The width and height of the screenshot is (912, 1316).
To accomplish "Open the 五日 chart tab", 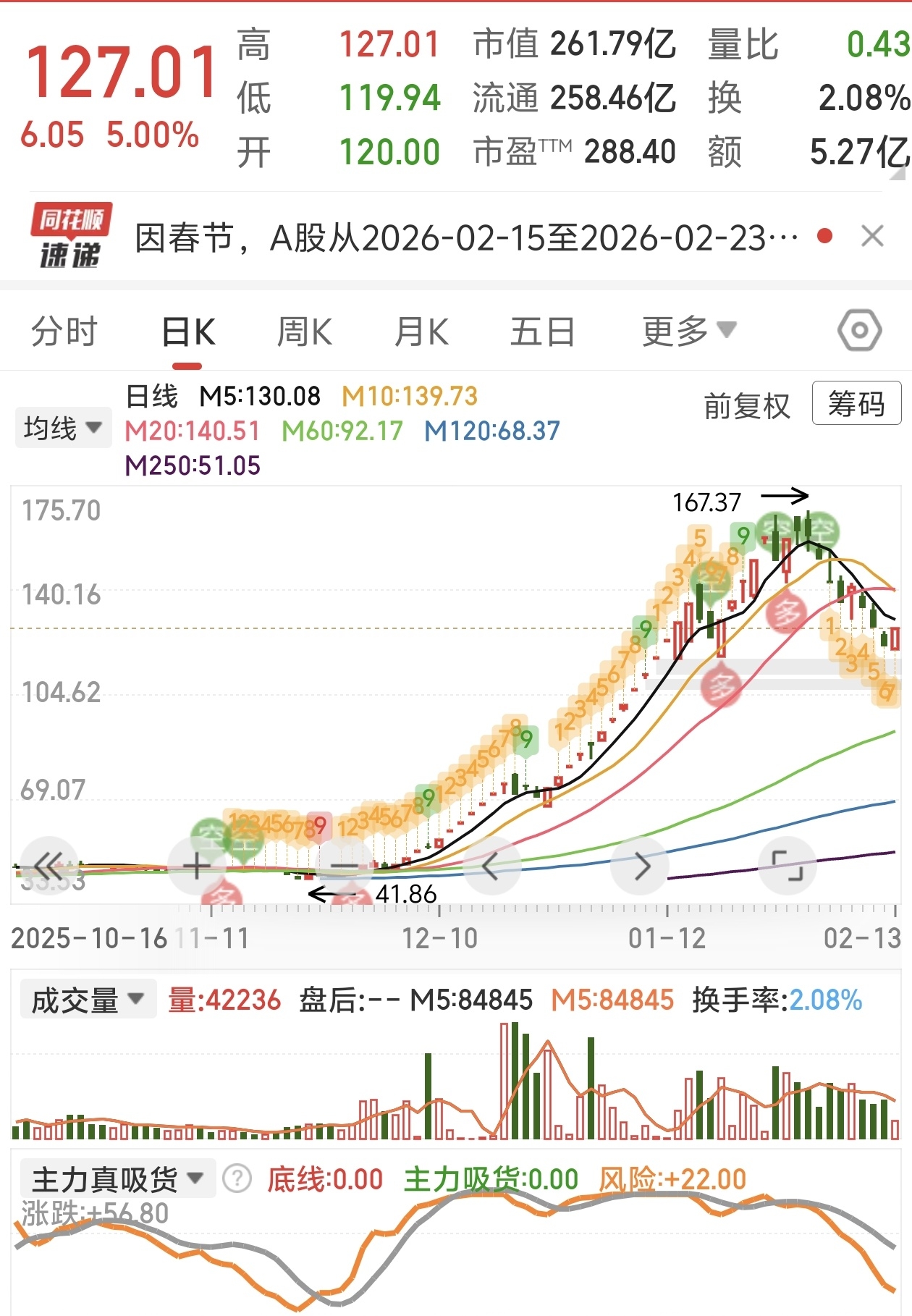I will click(x=542, y=332).
